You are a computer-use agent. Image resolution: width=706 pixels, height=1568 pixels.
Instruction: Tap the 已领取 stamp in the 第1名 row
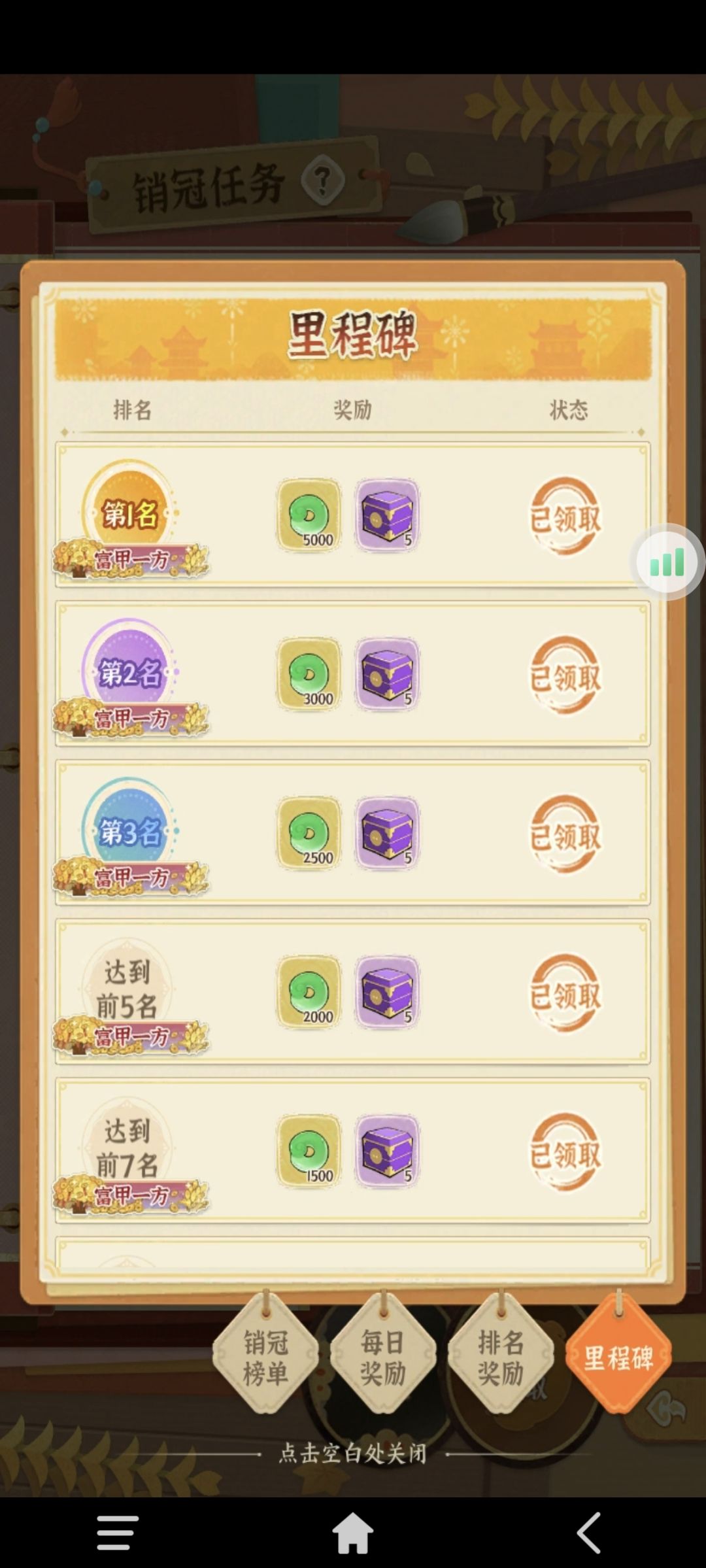click(x=565, y=516)
